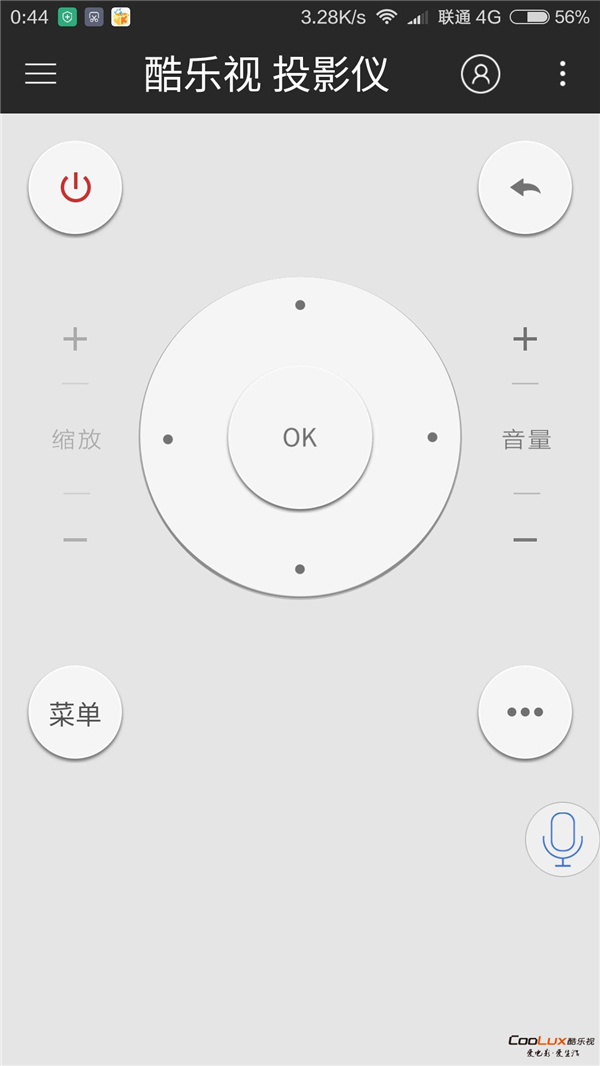The height and width of the screenshot is (1066, 600).
Task: Tap the three-dots more functions button
Action: coord(525,712)
